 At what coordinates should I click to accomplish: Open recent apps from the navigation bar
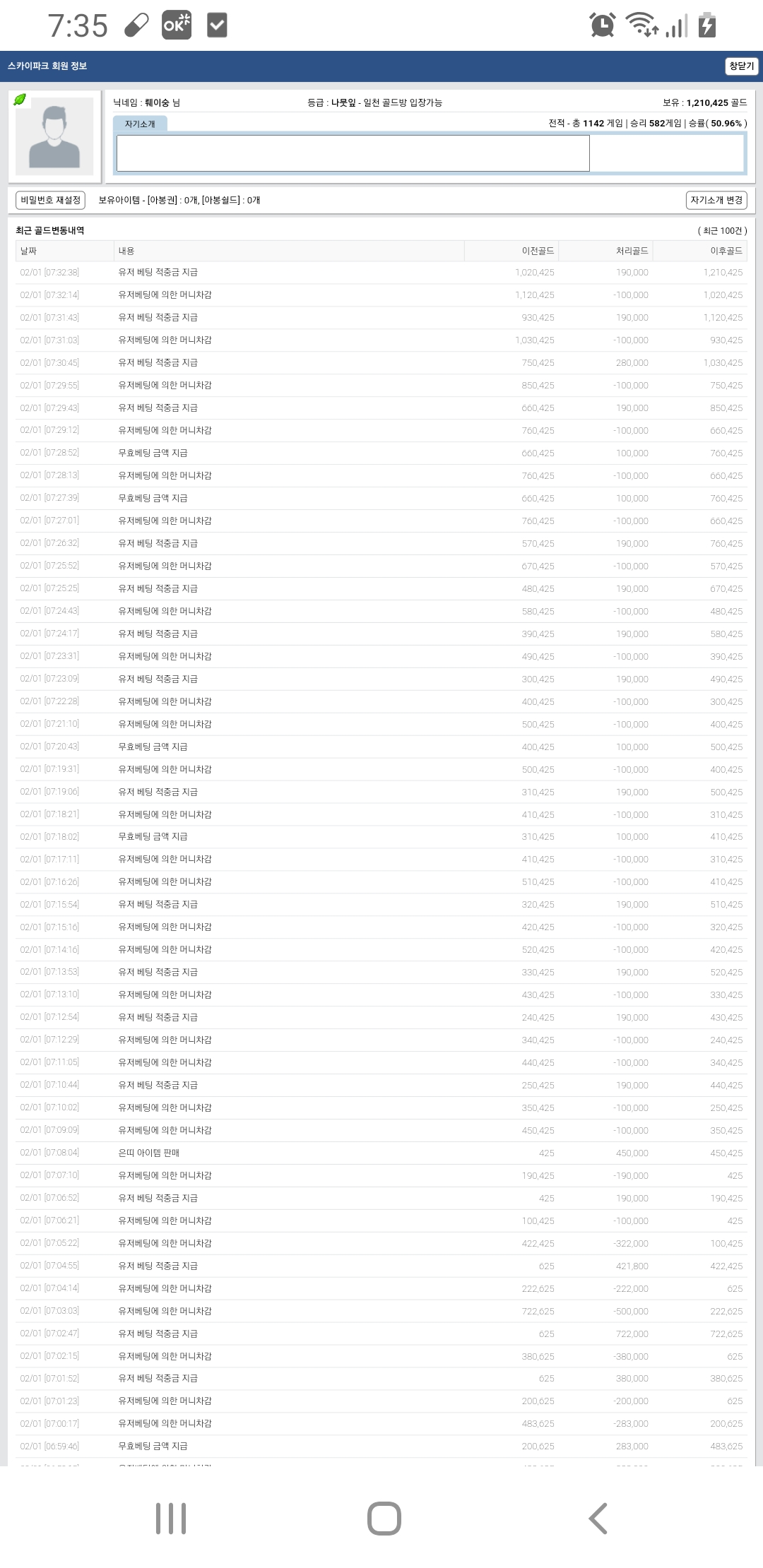tap(171, 1518)
